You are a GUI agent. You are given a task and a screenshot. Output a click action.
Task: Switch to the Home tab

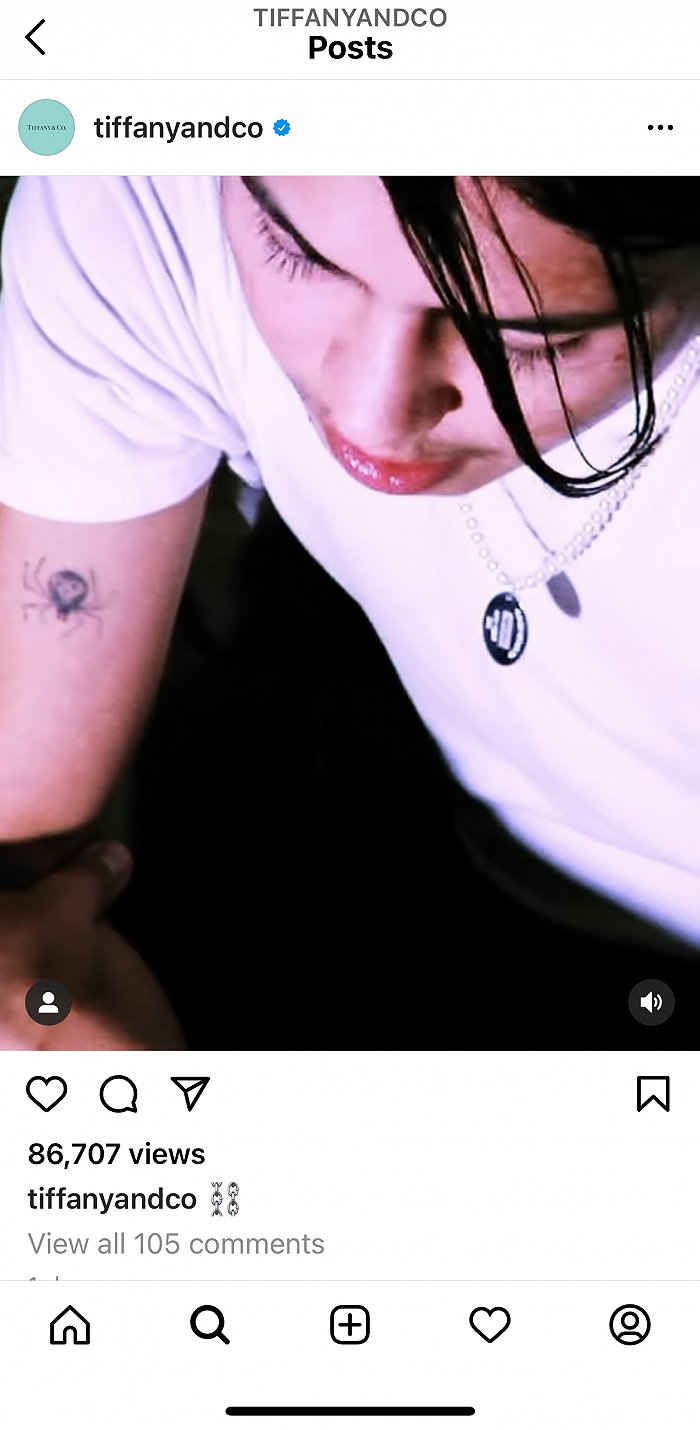(70, 1326)
